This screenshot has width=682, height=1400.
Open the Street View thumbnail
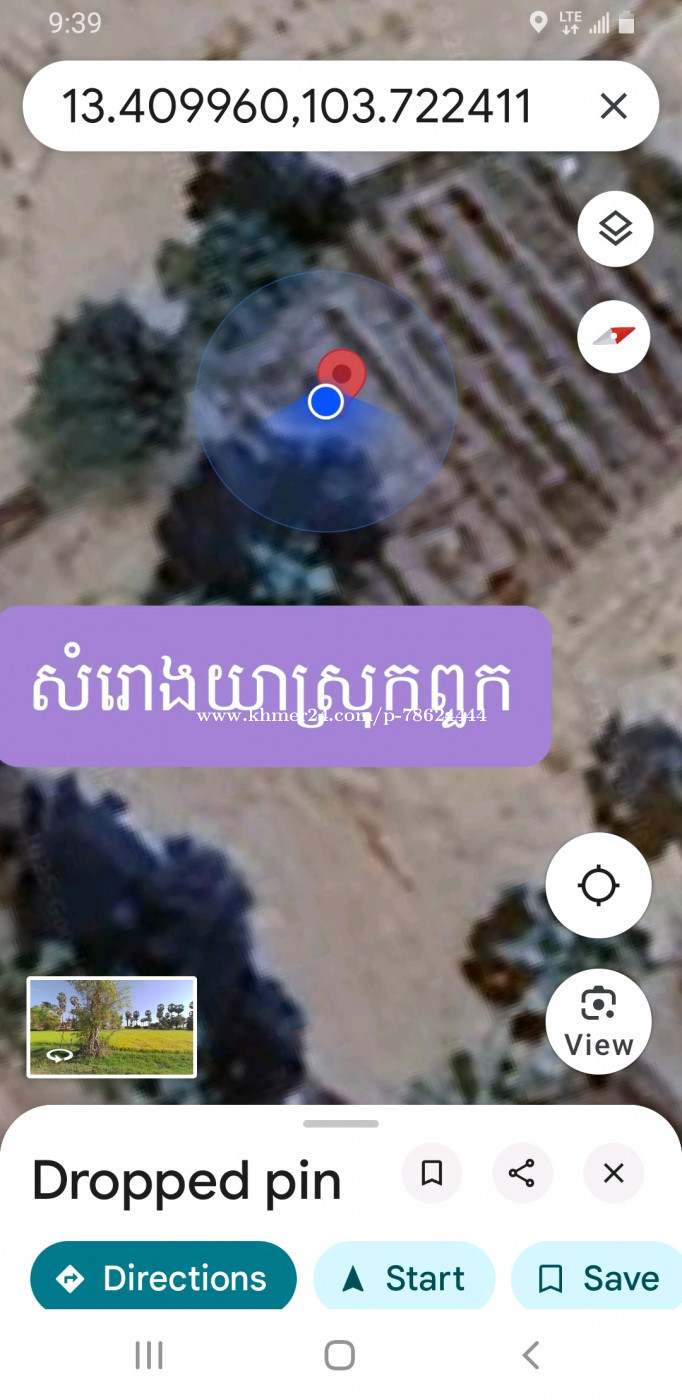[x=112, y=1027]
